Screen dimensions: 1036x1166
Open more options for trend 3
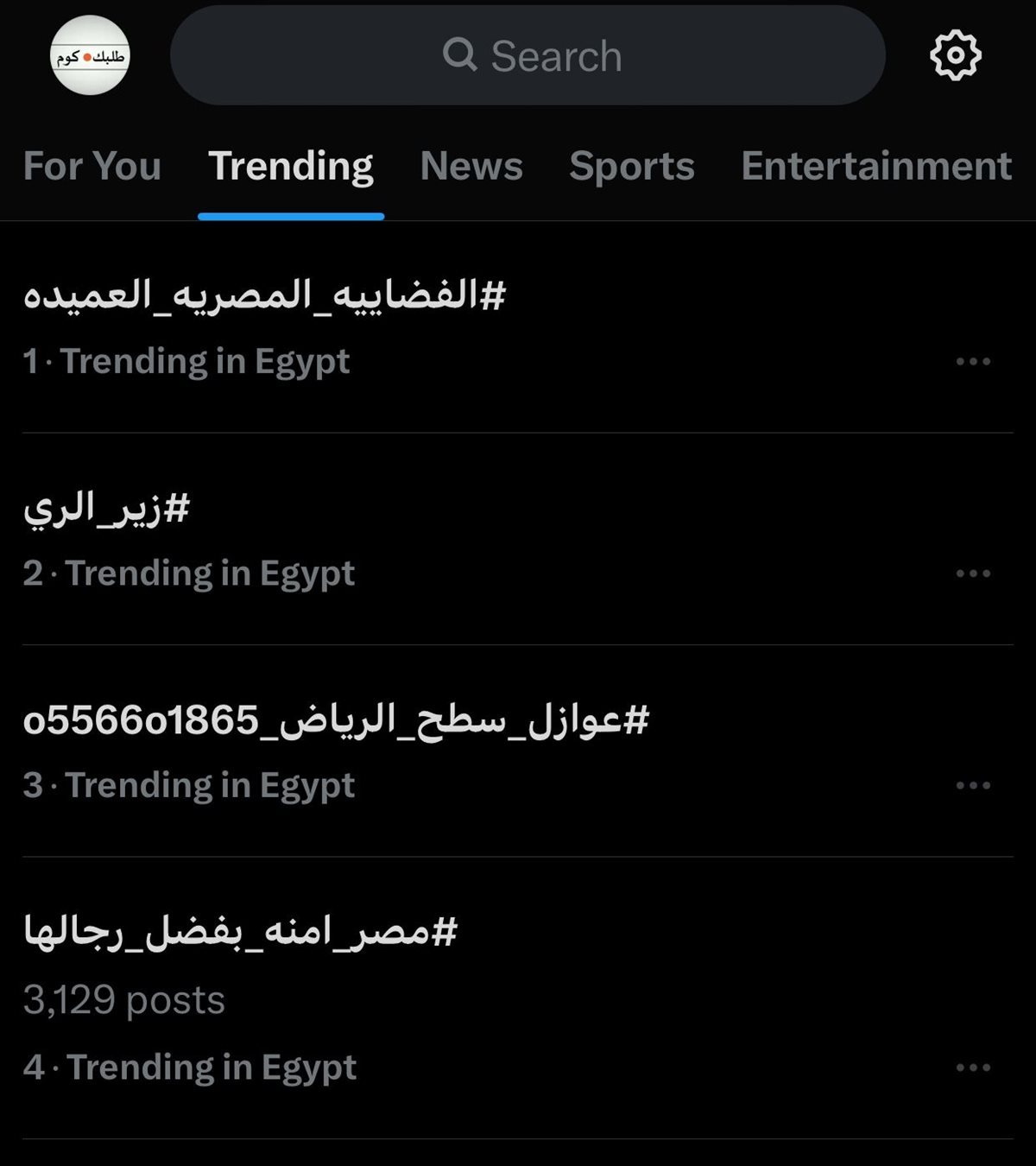pyautogui.click(x=973, y=786)
